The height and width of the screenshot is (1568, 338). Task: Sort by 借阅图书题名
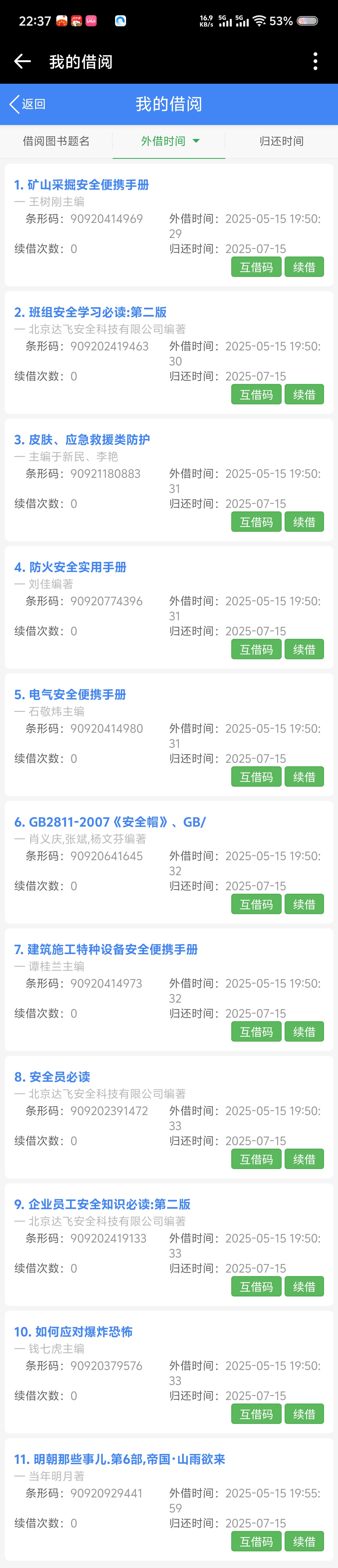click(56, 141)
